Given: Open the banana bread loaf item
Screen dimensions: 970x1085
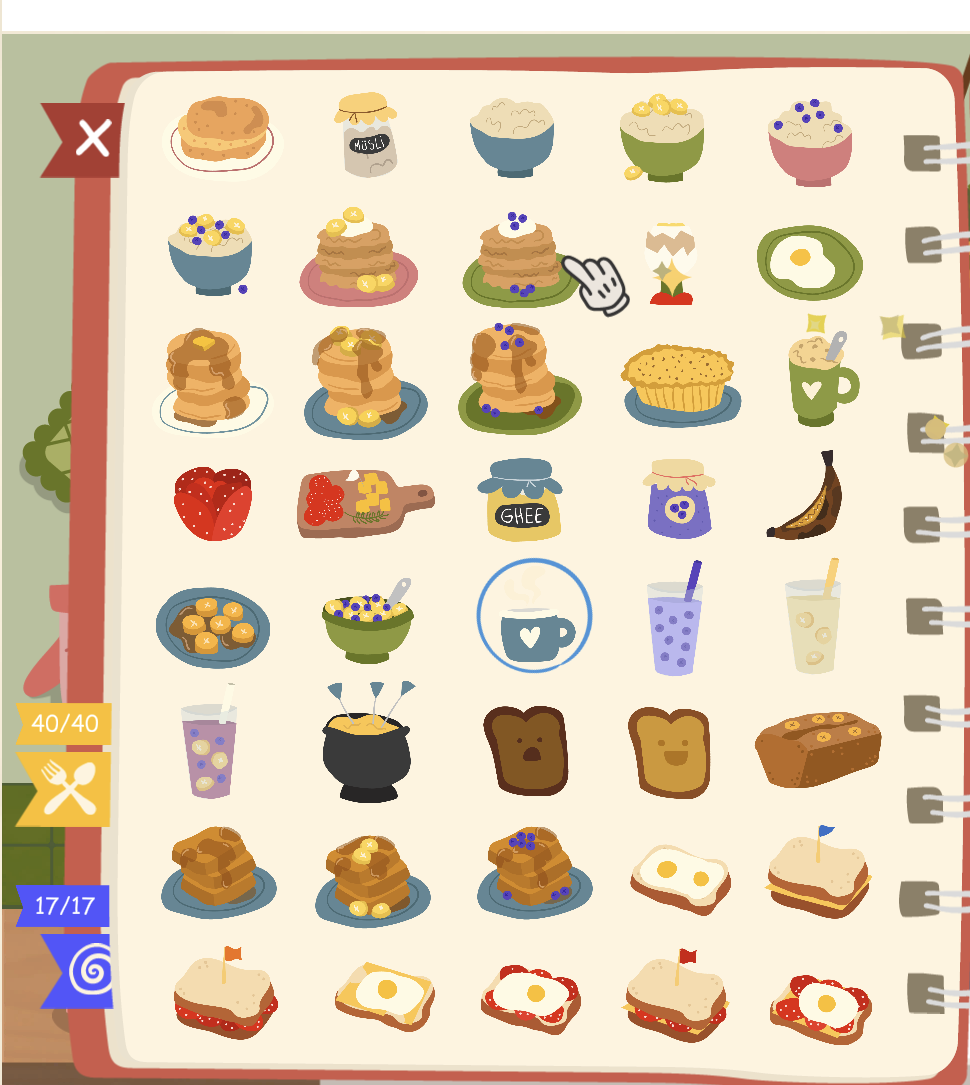Looking at the screenshot, I should pyautogui.click(x=818, y=748).
